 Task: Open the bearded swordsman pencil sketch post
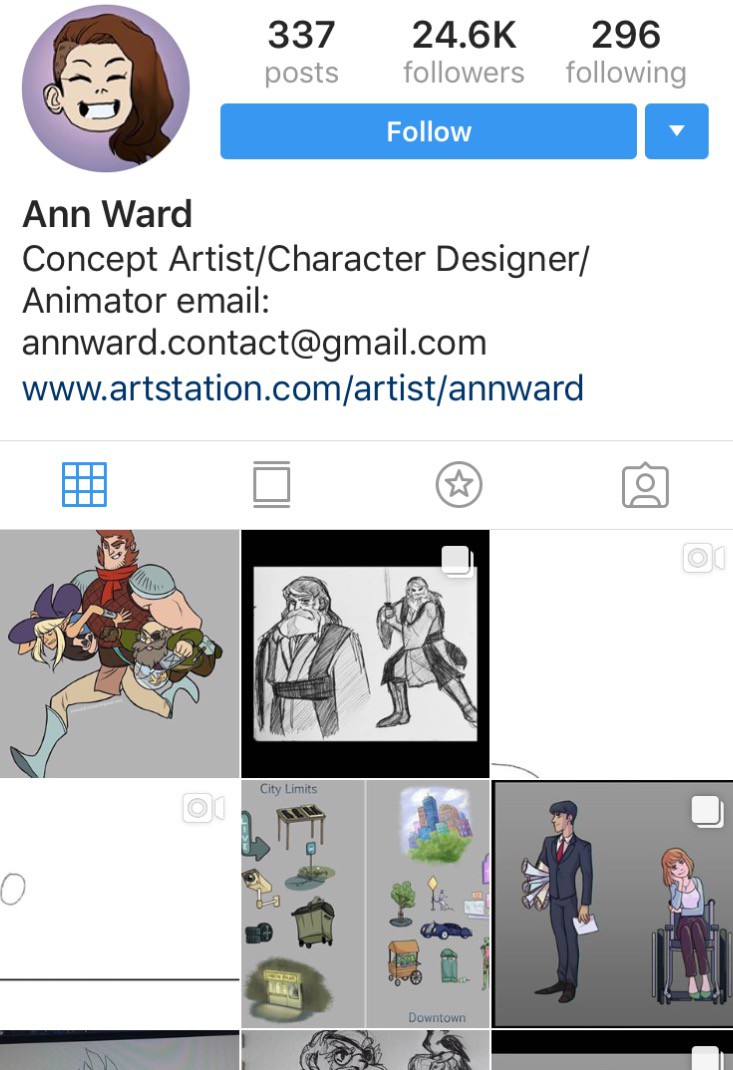(365, 653)
